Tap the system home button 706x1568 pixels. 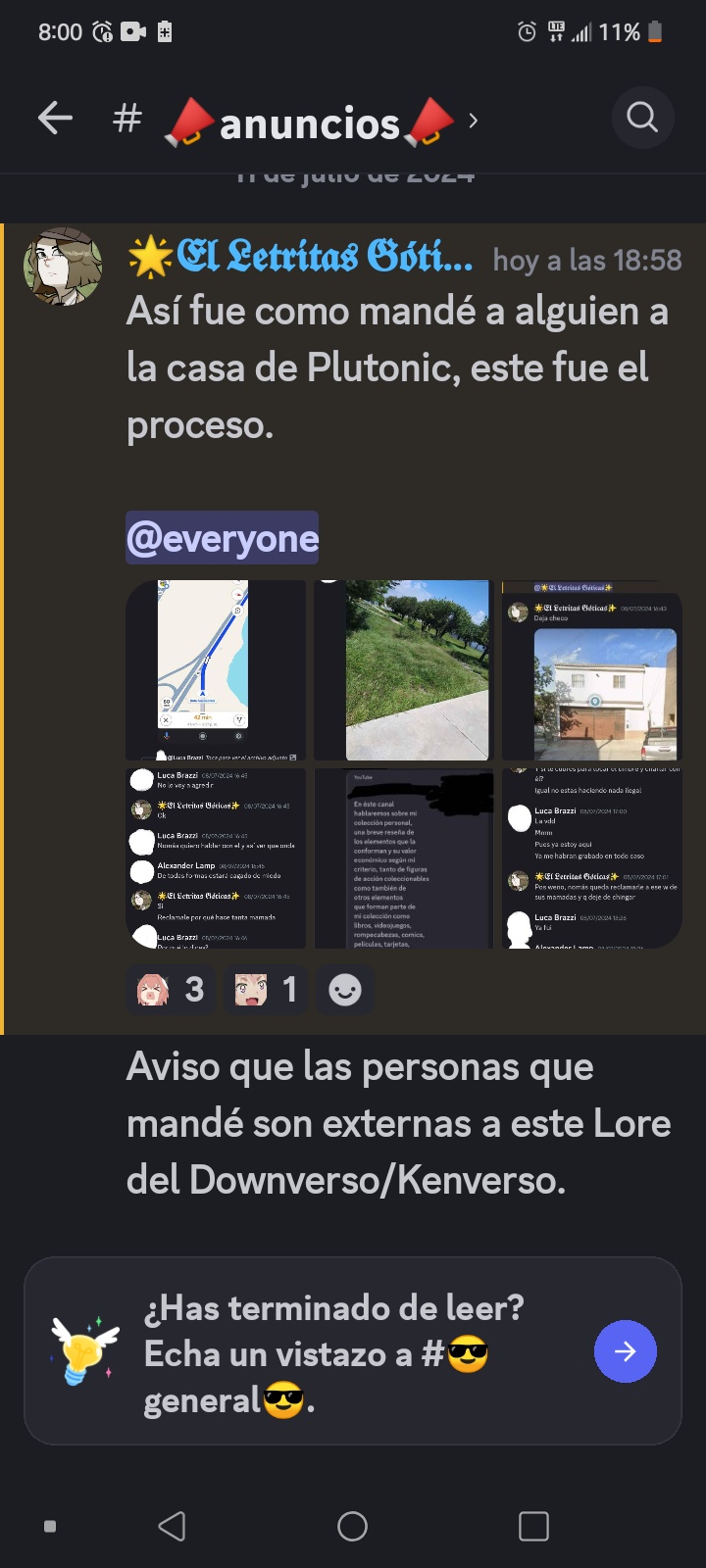point(352,1526)
